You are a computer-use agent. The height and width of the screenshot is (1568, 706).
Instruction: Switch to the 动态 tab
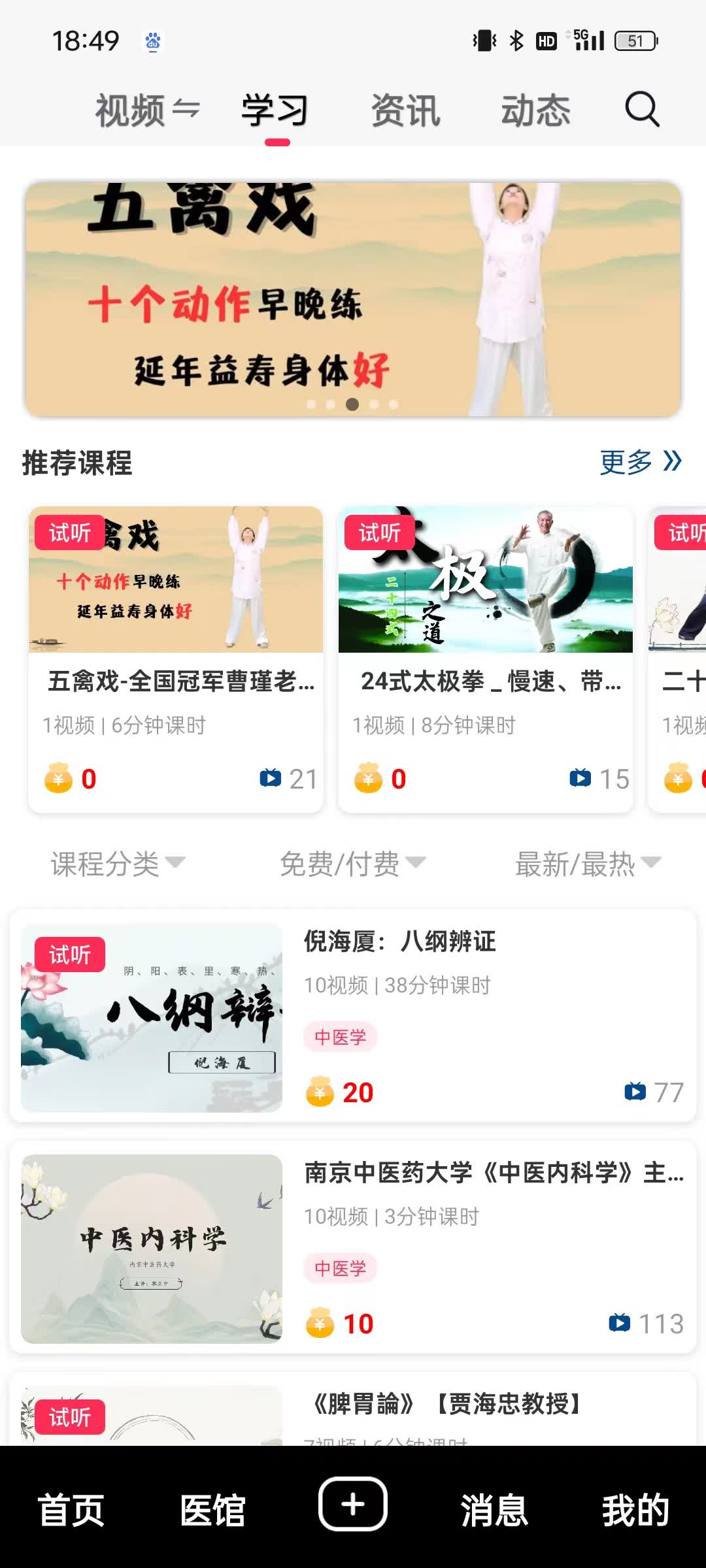pos(535,110)
